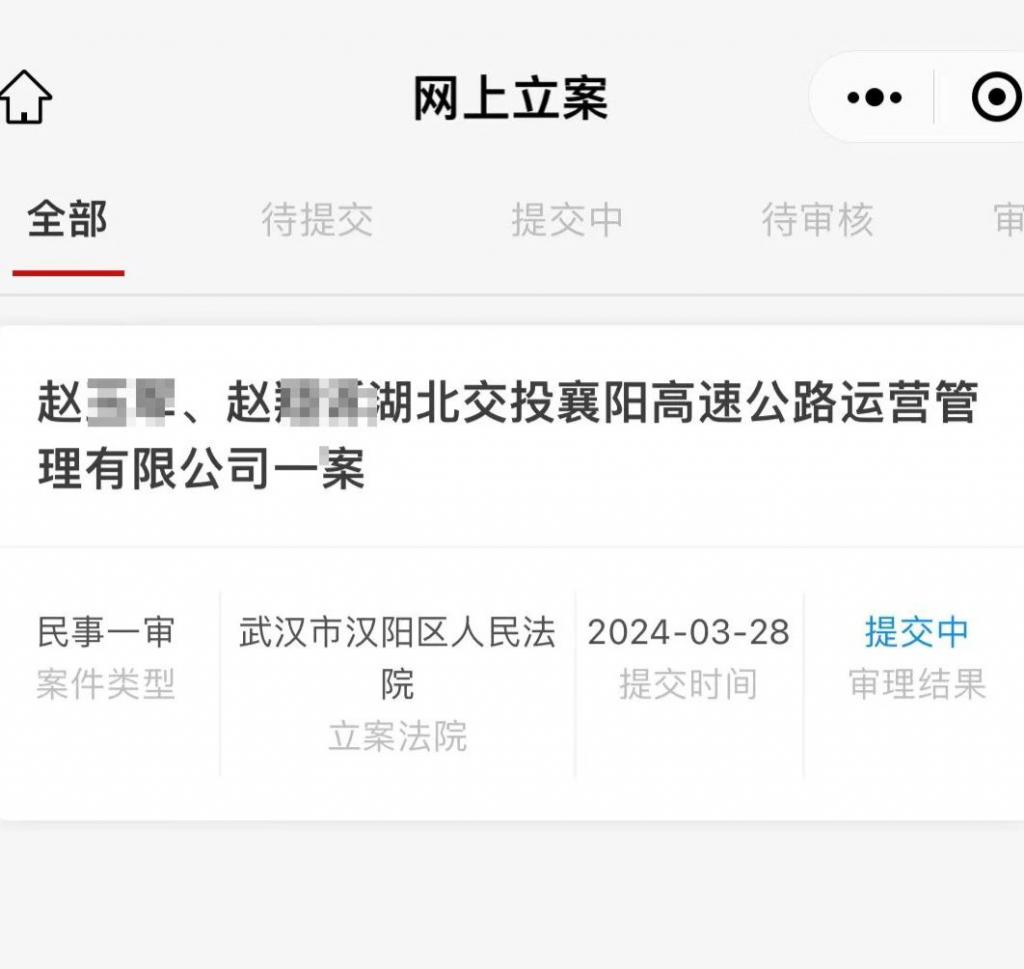The height and width of the screenshot is (969, 1024).
Task: Go to the home page icon
Action: coord(26,98)
